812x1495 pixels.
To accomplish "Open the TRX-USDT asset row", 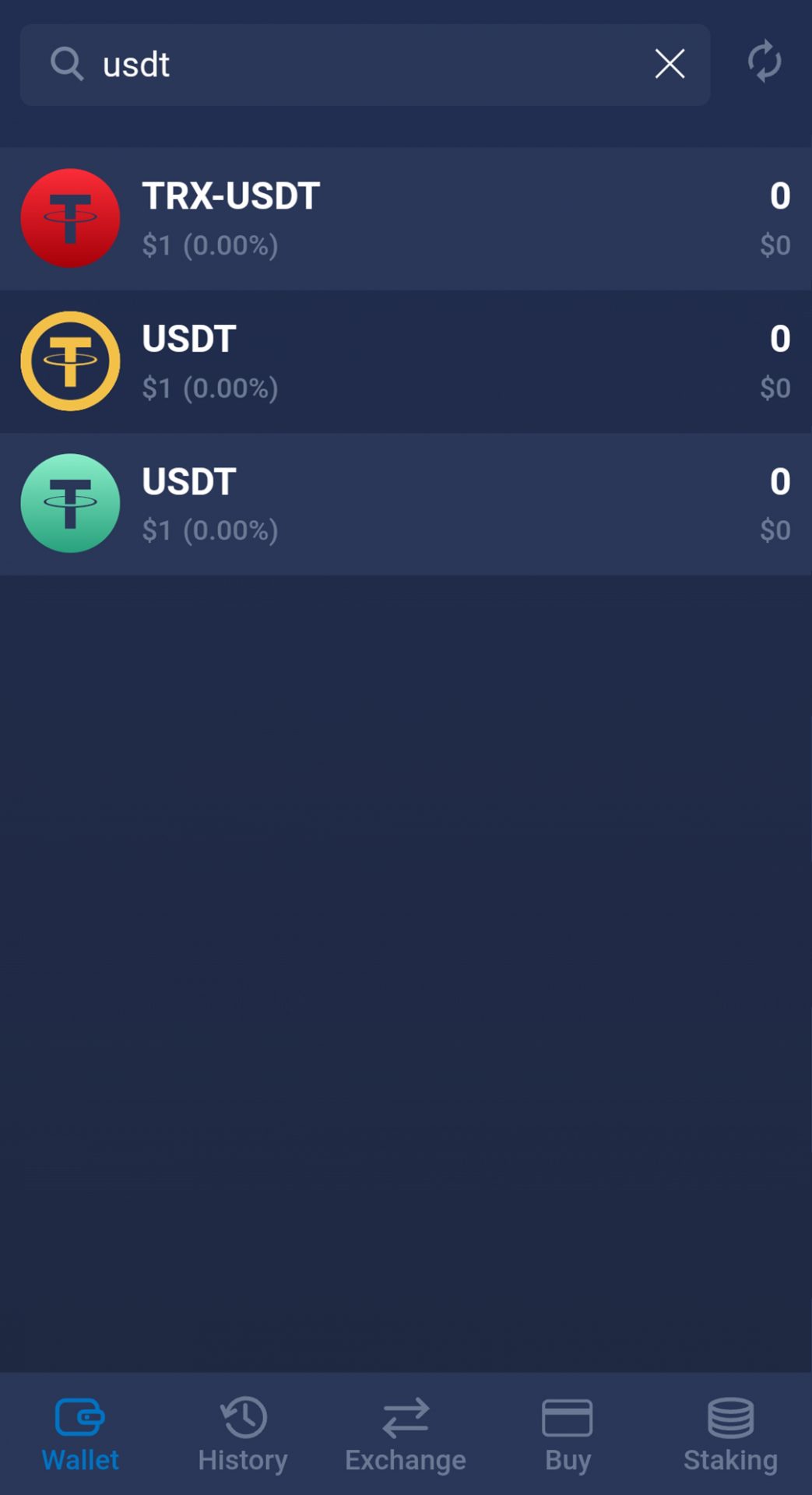I will pos(406,219).
